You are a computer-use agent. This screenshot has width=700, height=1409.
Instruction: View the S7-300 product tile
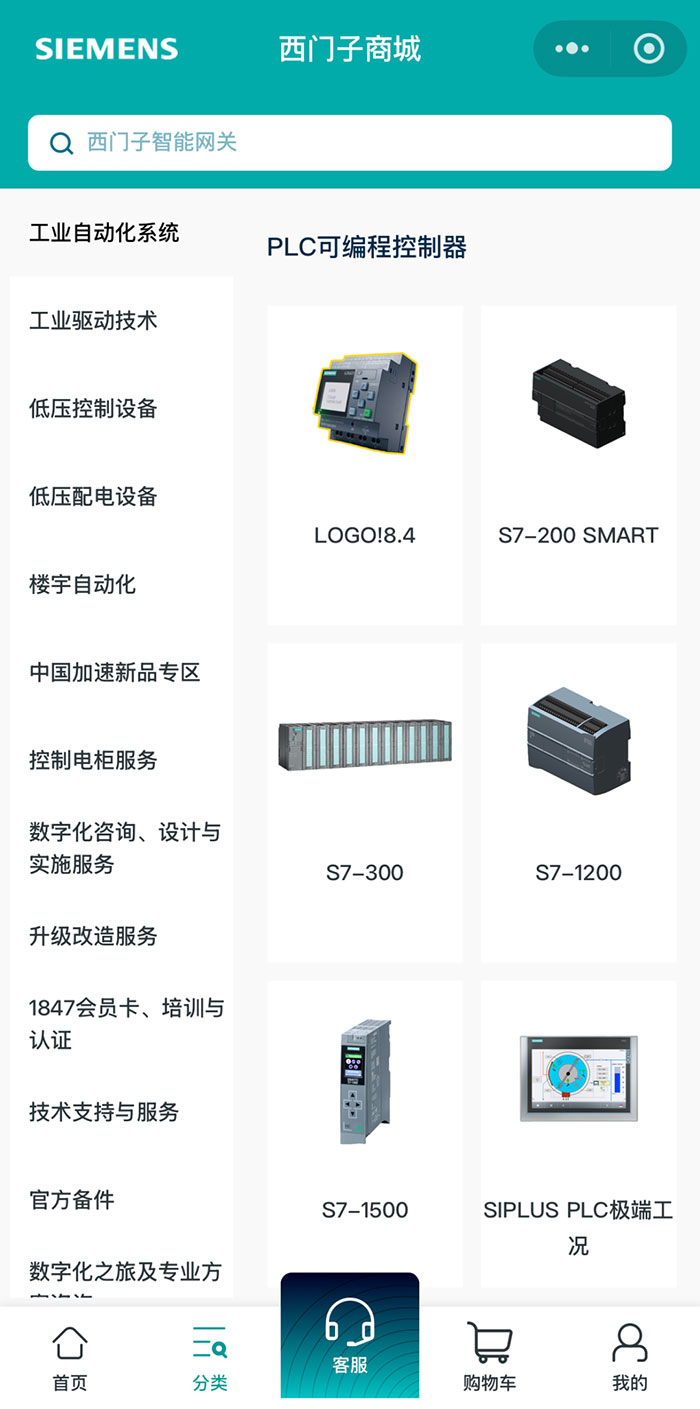364,802
